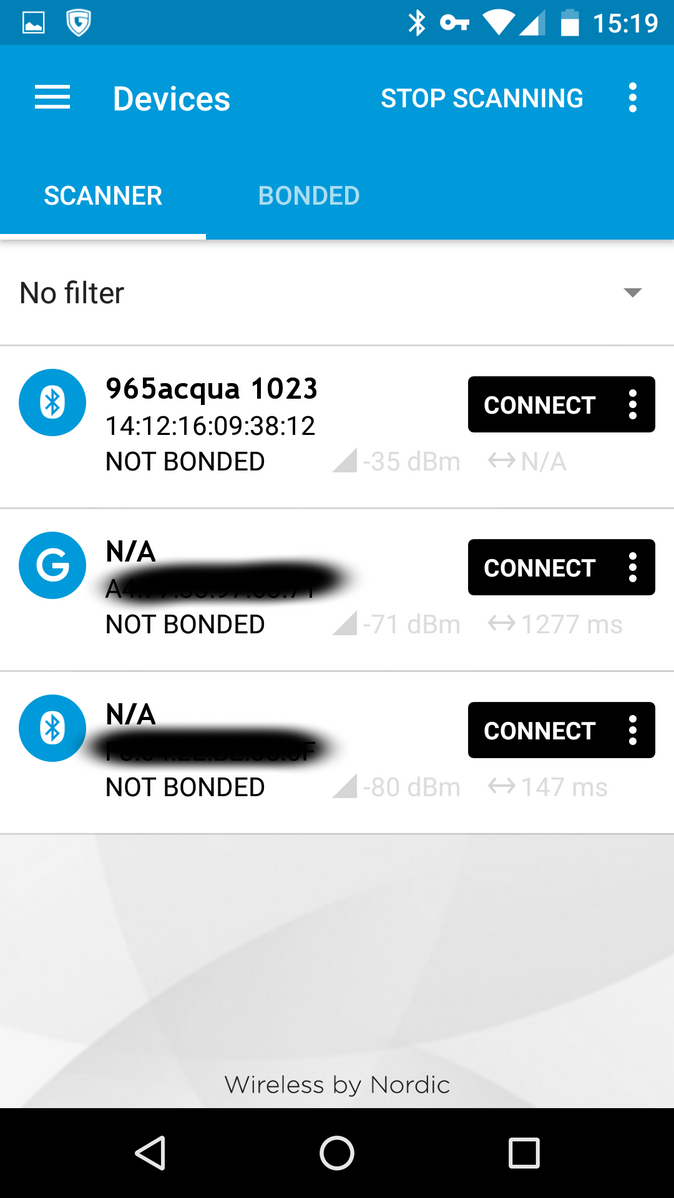
Task: Select the SCANNER tab
Action: tap(103, 195)
